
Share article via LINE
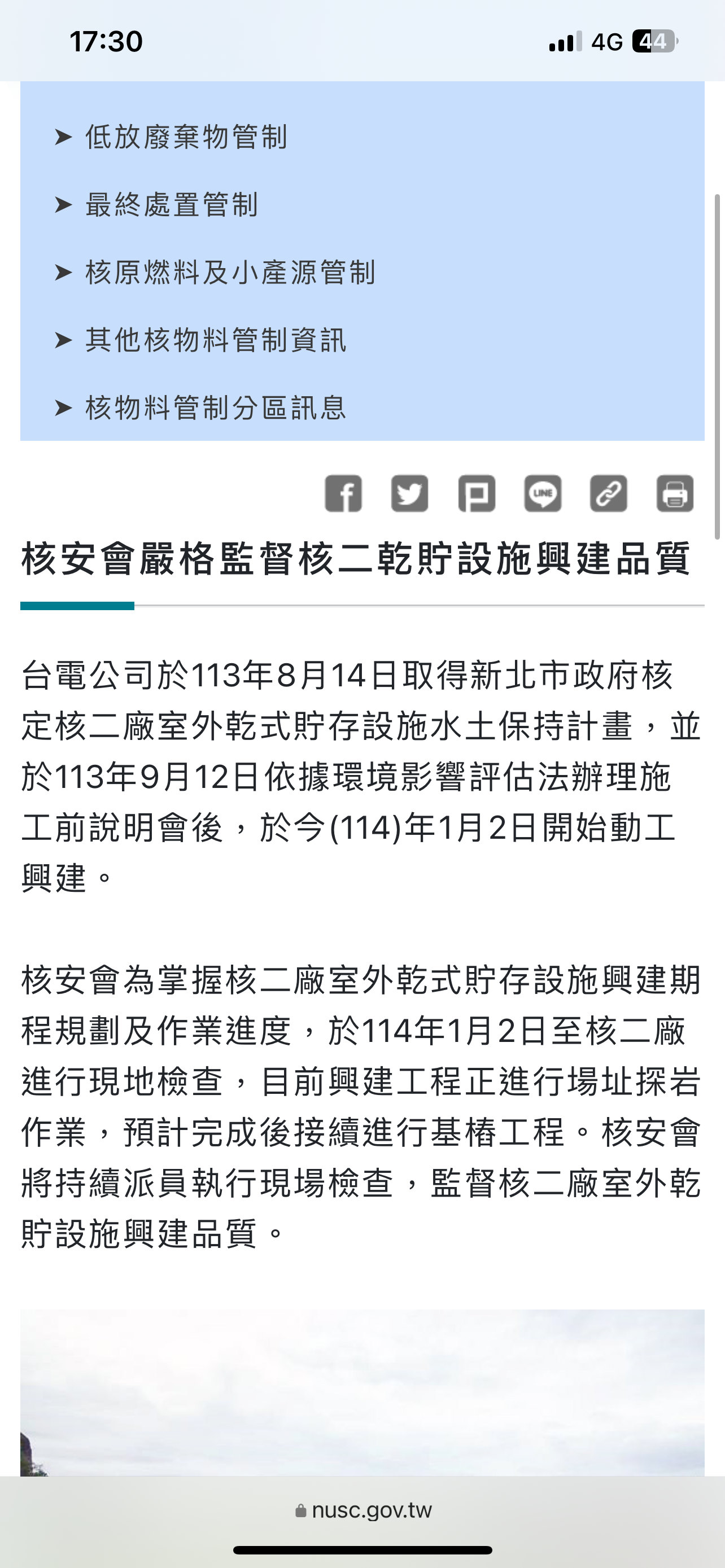click(x=543, y=493)
